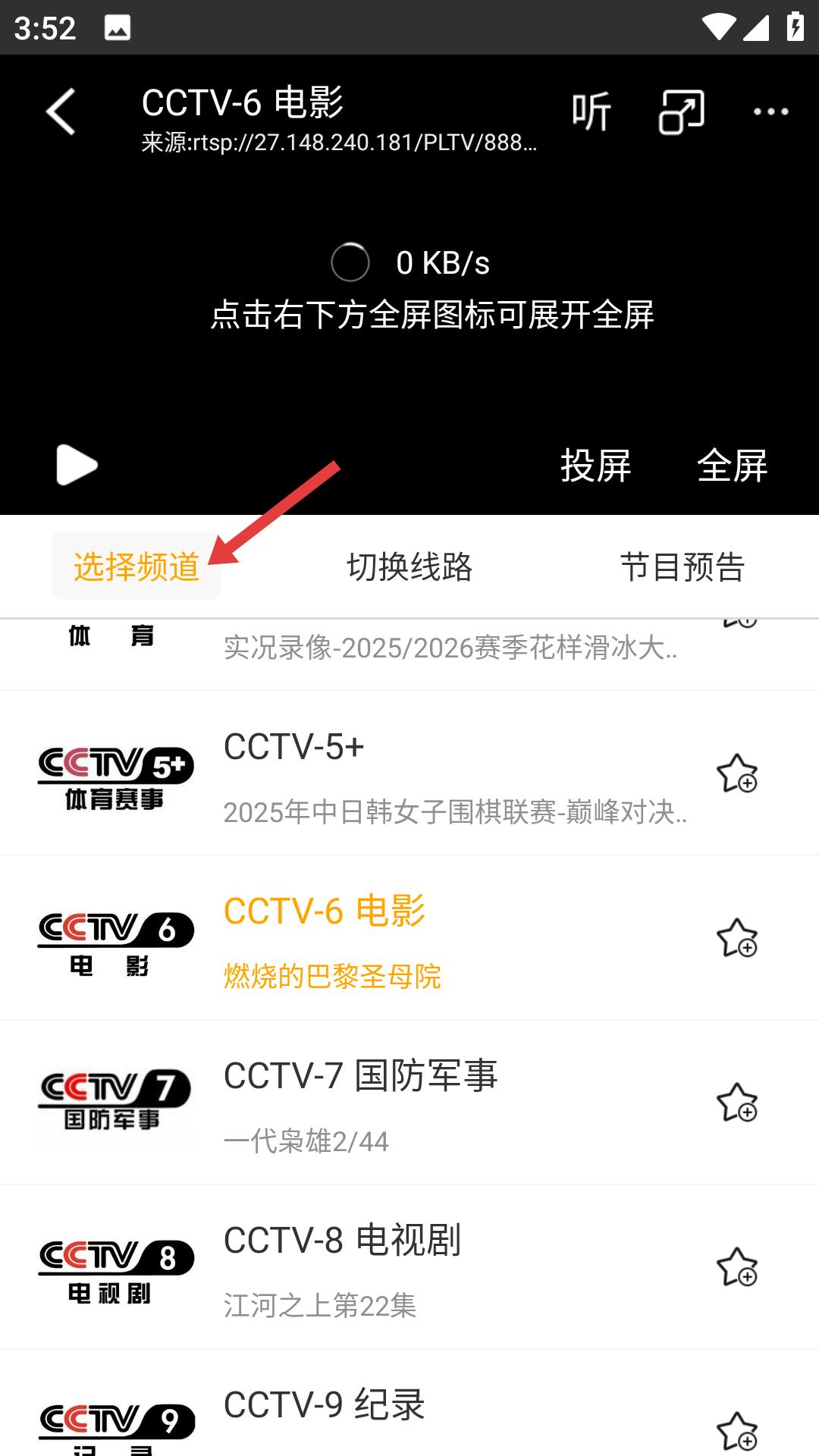Select the highlighted 选择频道 tab
Screen dimensions: 819x1456
tap(138, 567)
